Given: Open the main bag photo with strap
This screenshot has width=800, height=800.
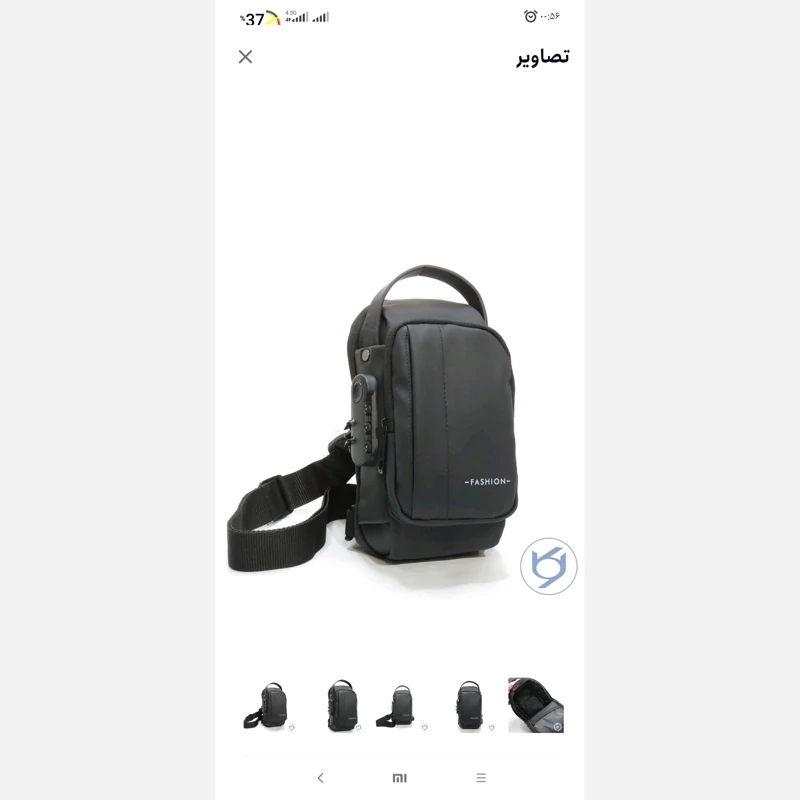Looking at the screenshot, I should [400, 420].
